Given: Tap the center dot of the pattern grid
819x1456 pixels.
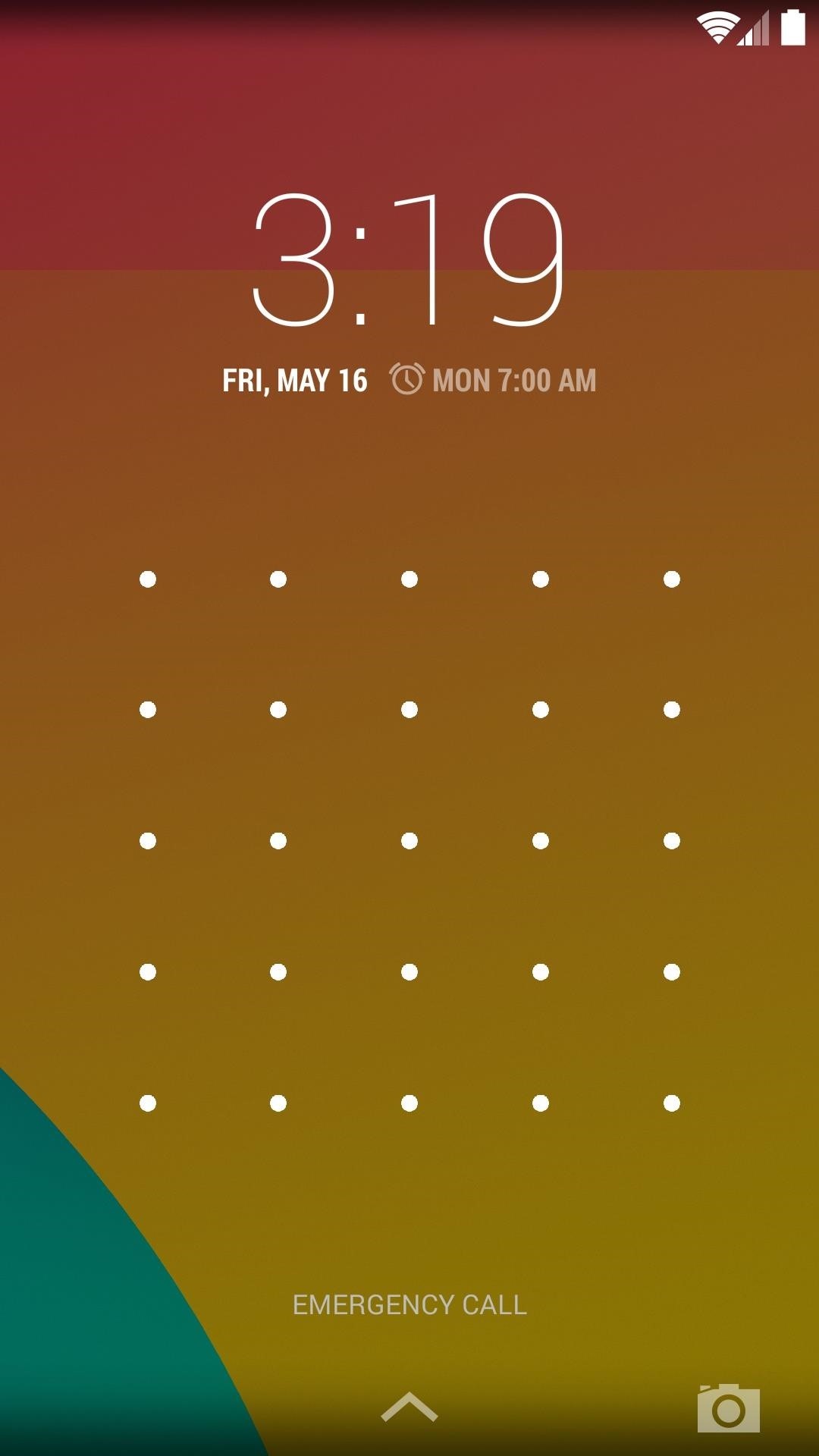Looking at the screenshot, I should (x=409, y=840).
